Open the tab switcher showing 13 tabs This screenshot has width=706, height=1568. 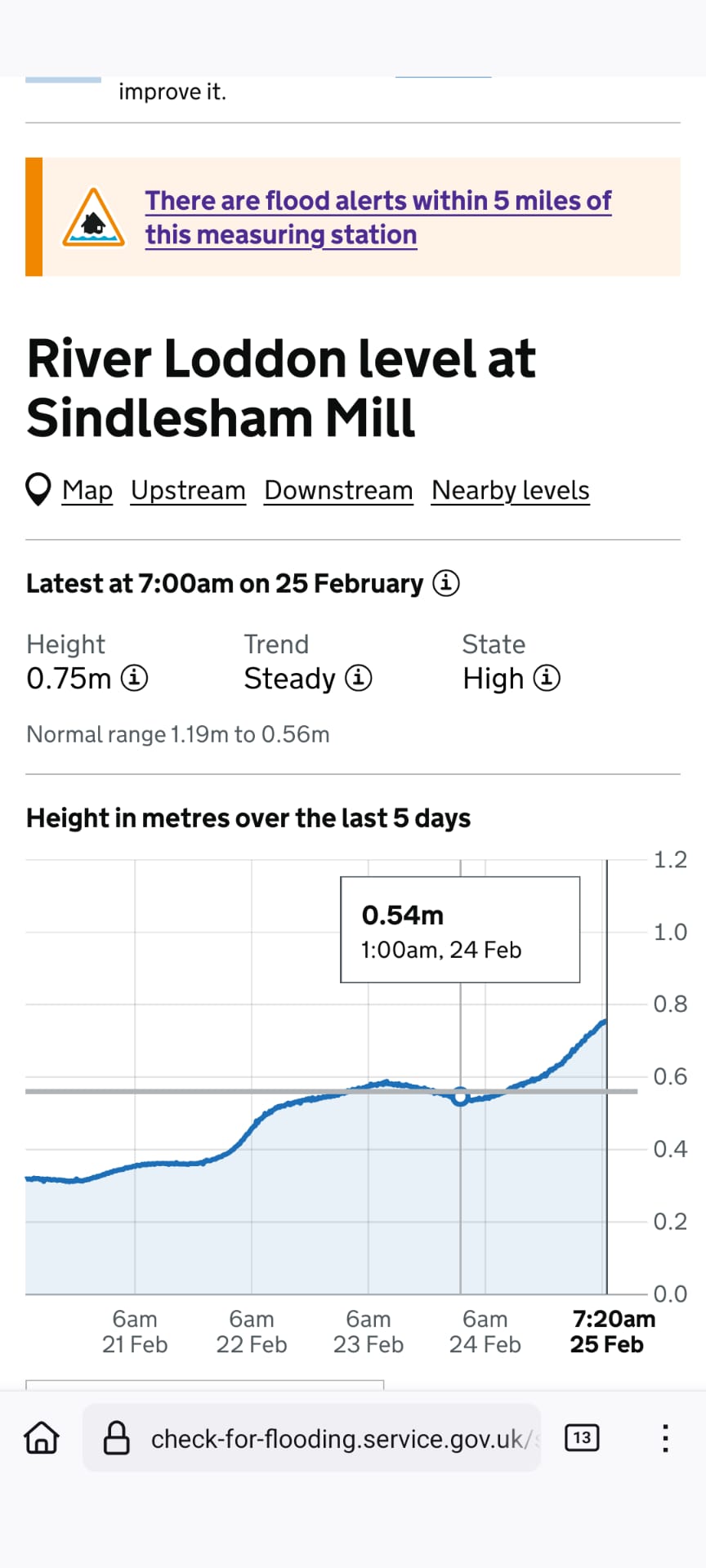[x=583, y=1437]
